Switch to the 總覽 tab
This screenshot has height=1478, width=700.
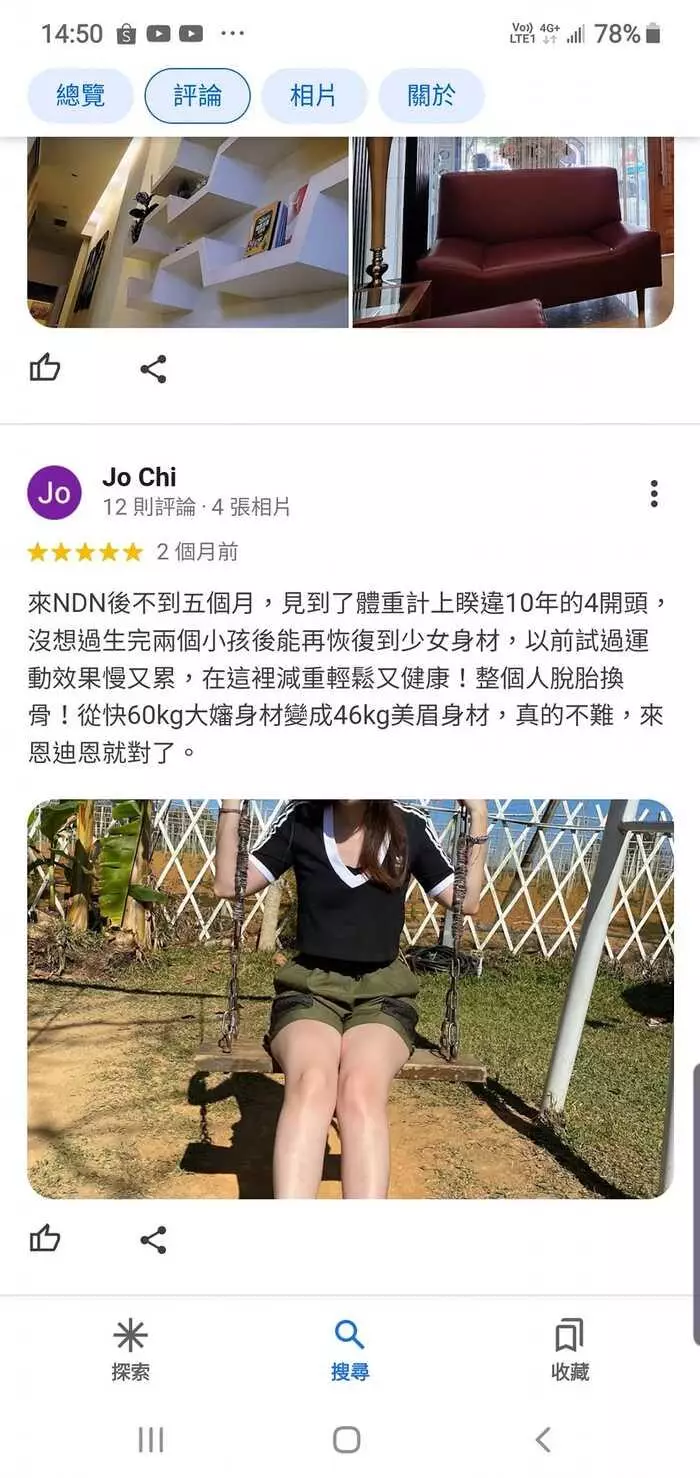[x=80, y=96]
